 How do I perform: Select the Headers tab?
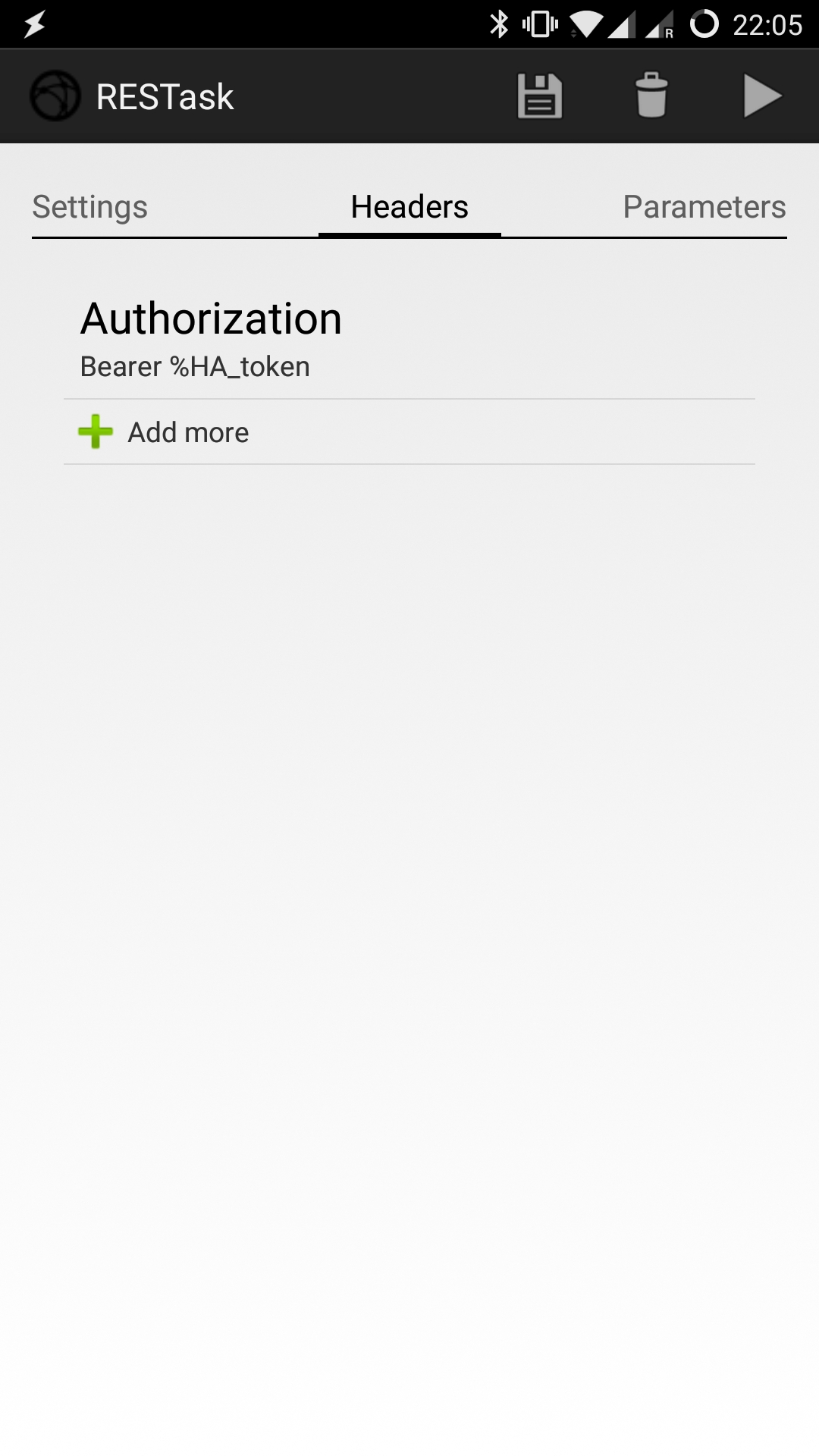click(x=409, y=207)
